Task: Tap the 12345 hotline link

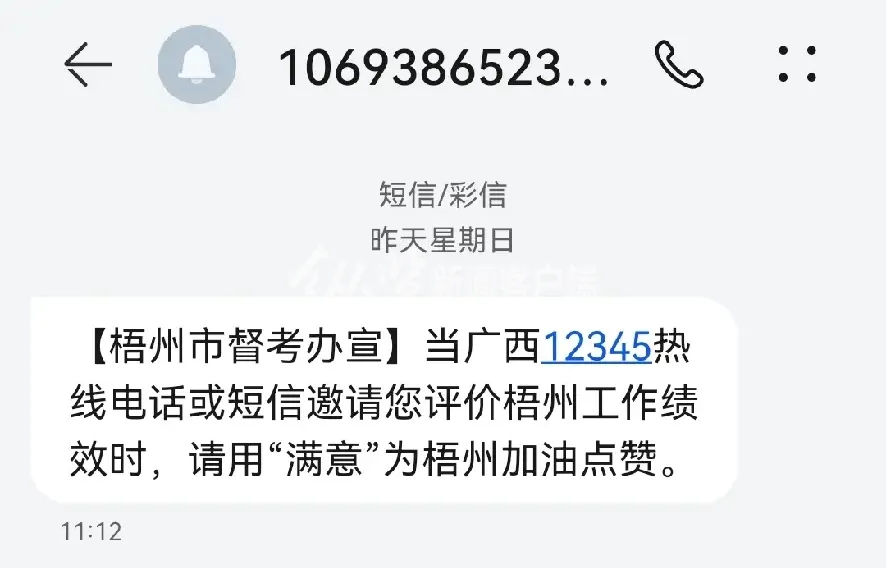Action: [x=596, y=348]
